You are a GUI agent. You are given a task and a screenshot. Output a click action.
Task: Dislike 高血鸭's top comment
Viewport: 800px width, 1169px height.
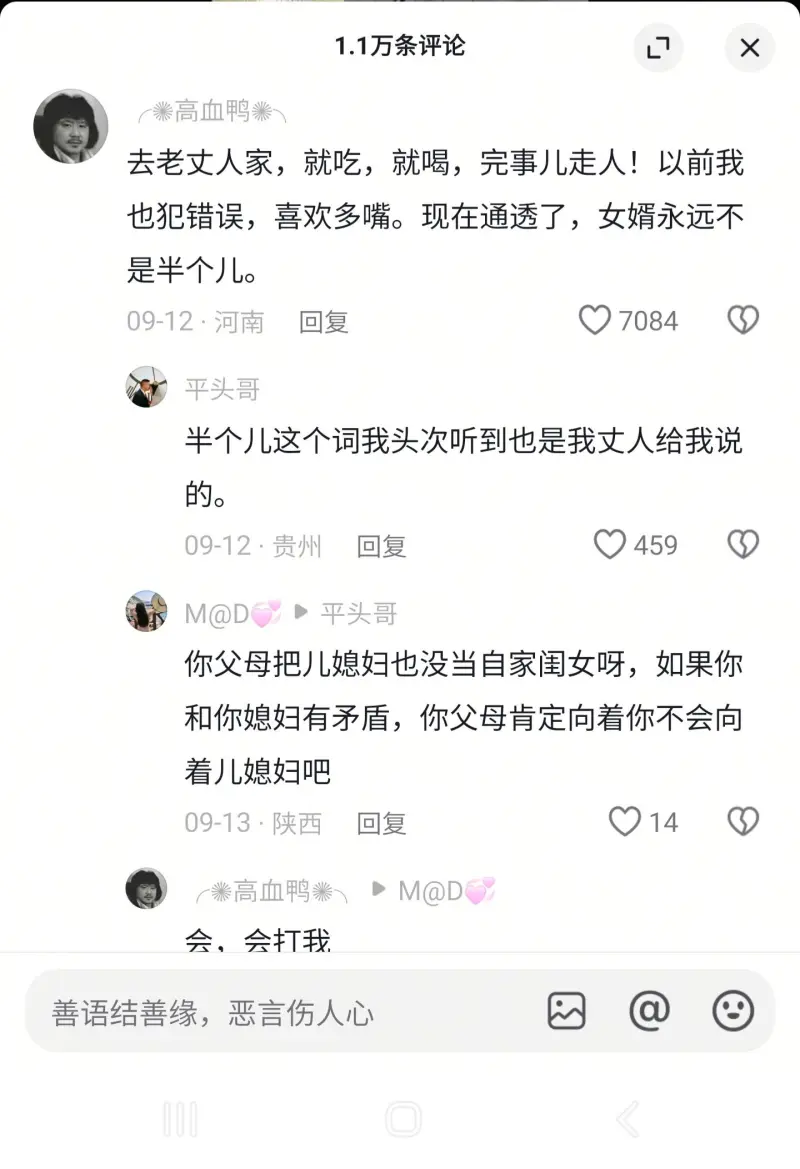(742, 320)
